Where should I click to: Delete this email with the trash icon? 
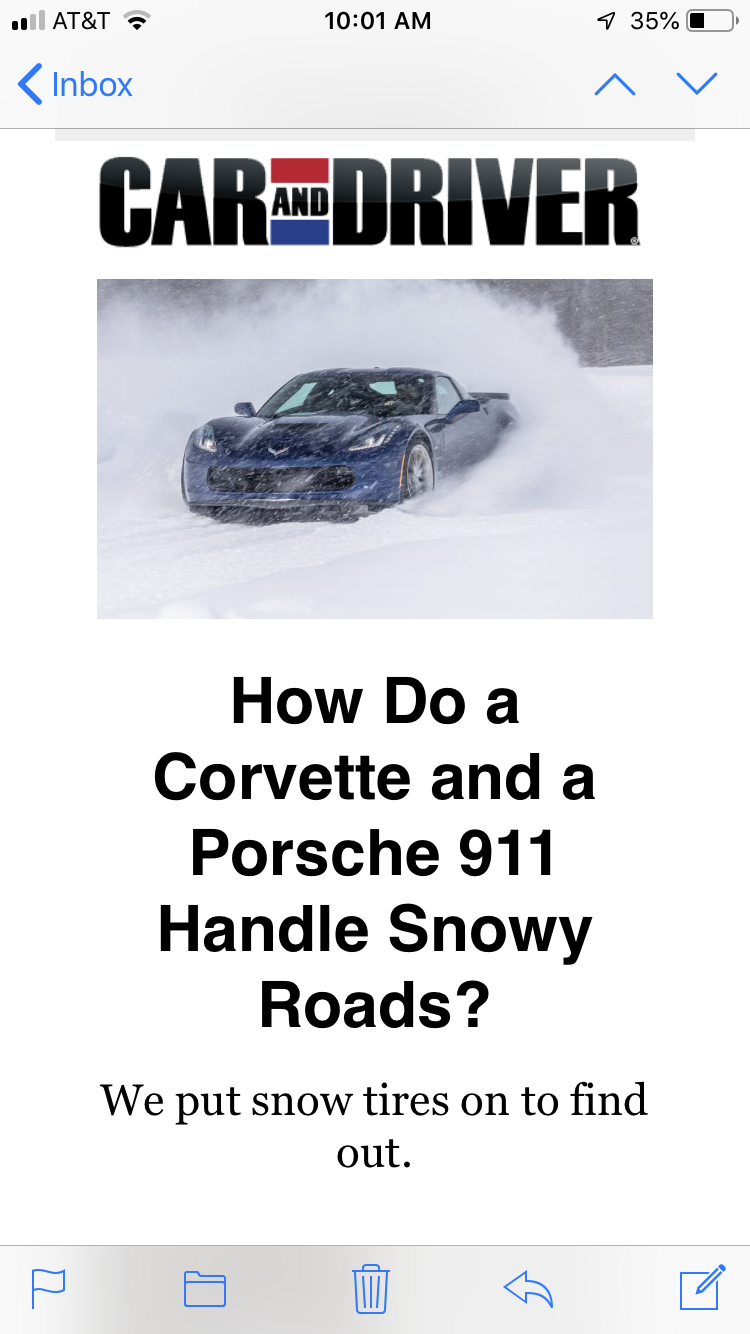[x=371, y=1288]
